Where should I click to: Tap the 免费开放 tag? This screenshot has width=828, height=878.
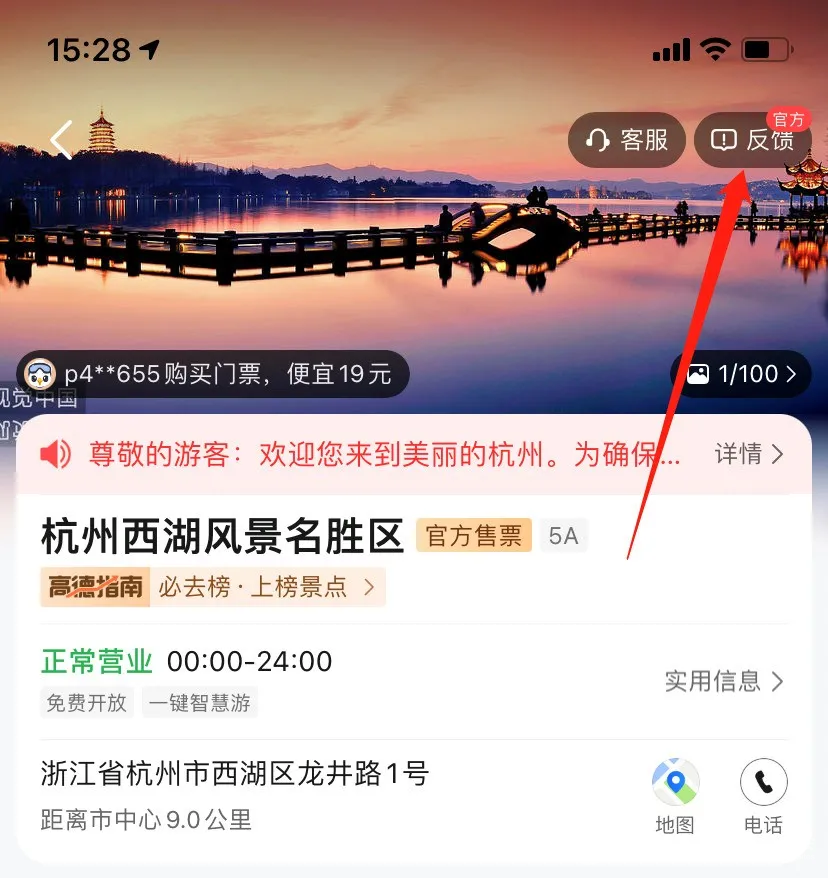[87, 703]
